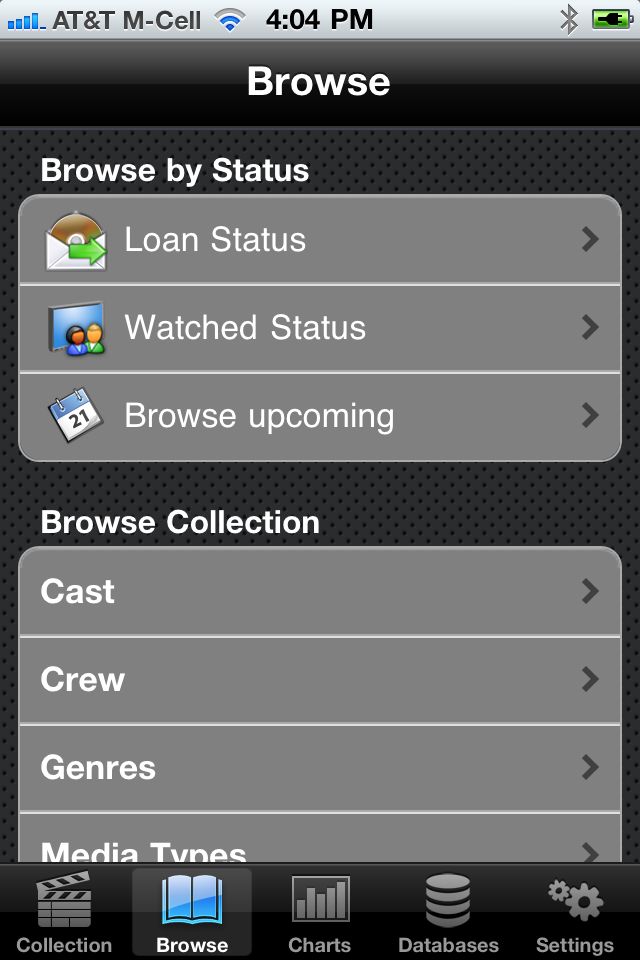Browse the collection by Cast
The width and height of the screenshot is (640, 960).
click(320, 592)
